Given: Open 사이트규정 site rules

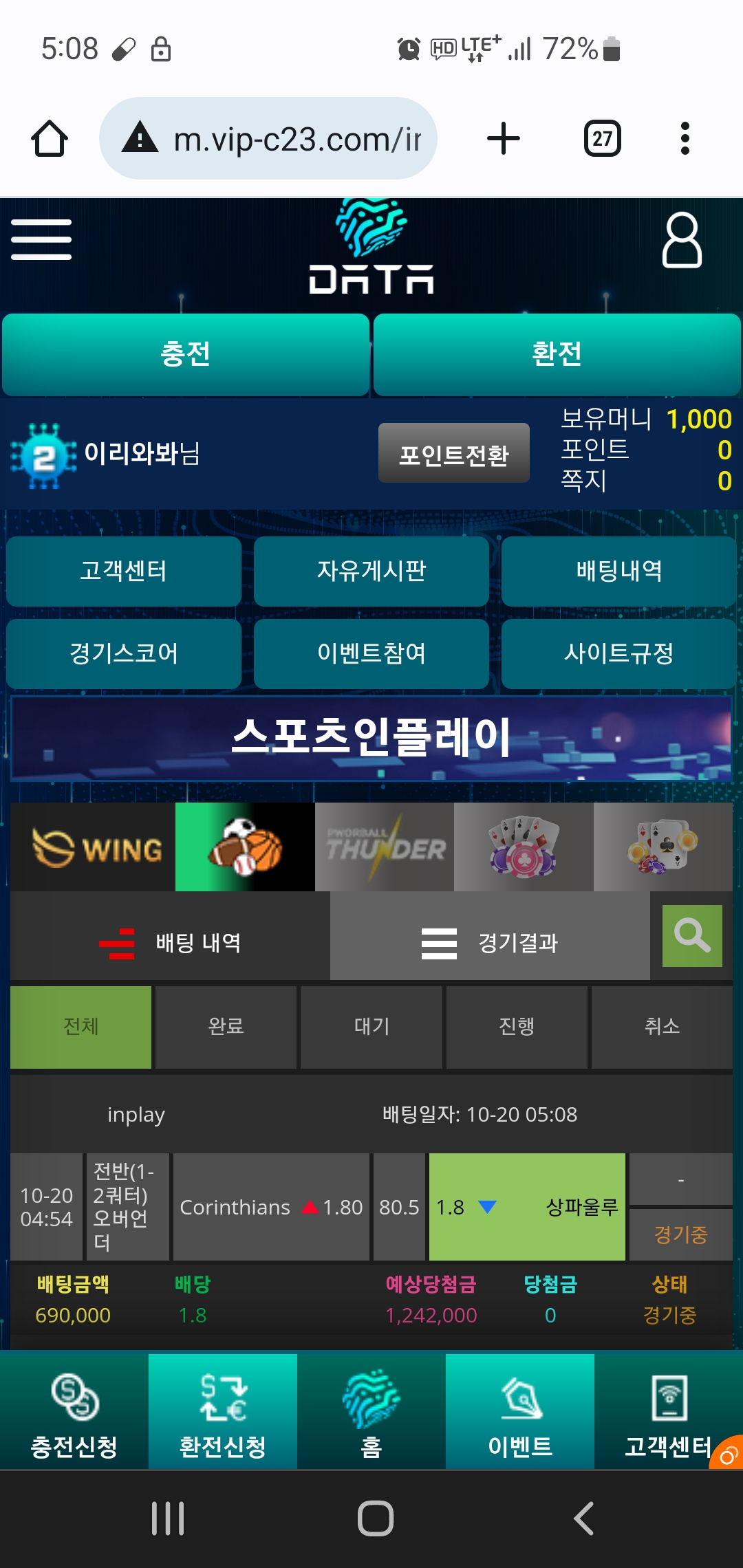Looking at the screenshot, I should (618, 653).
